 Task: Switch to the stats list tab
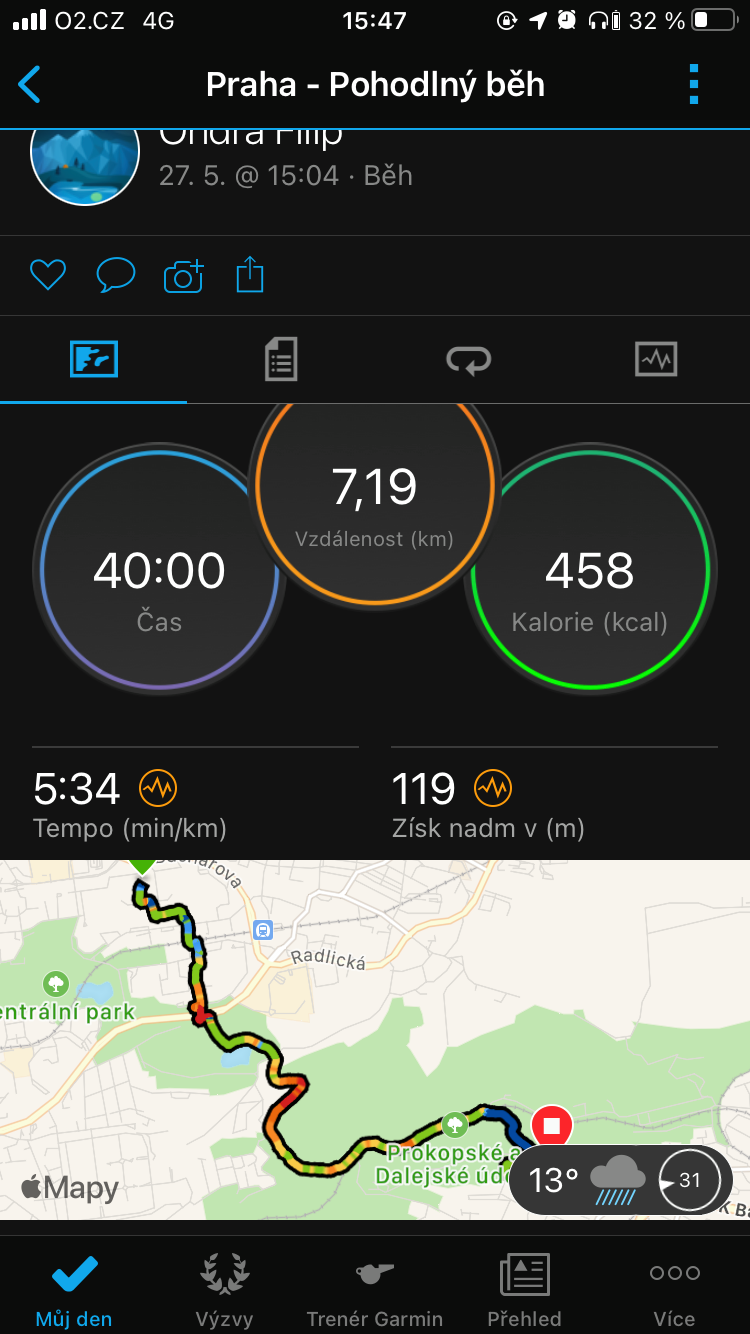click(281, 359)
